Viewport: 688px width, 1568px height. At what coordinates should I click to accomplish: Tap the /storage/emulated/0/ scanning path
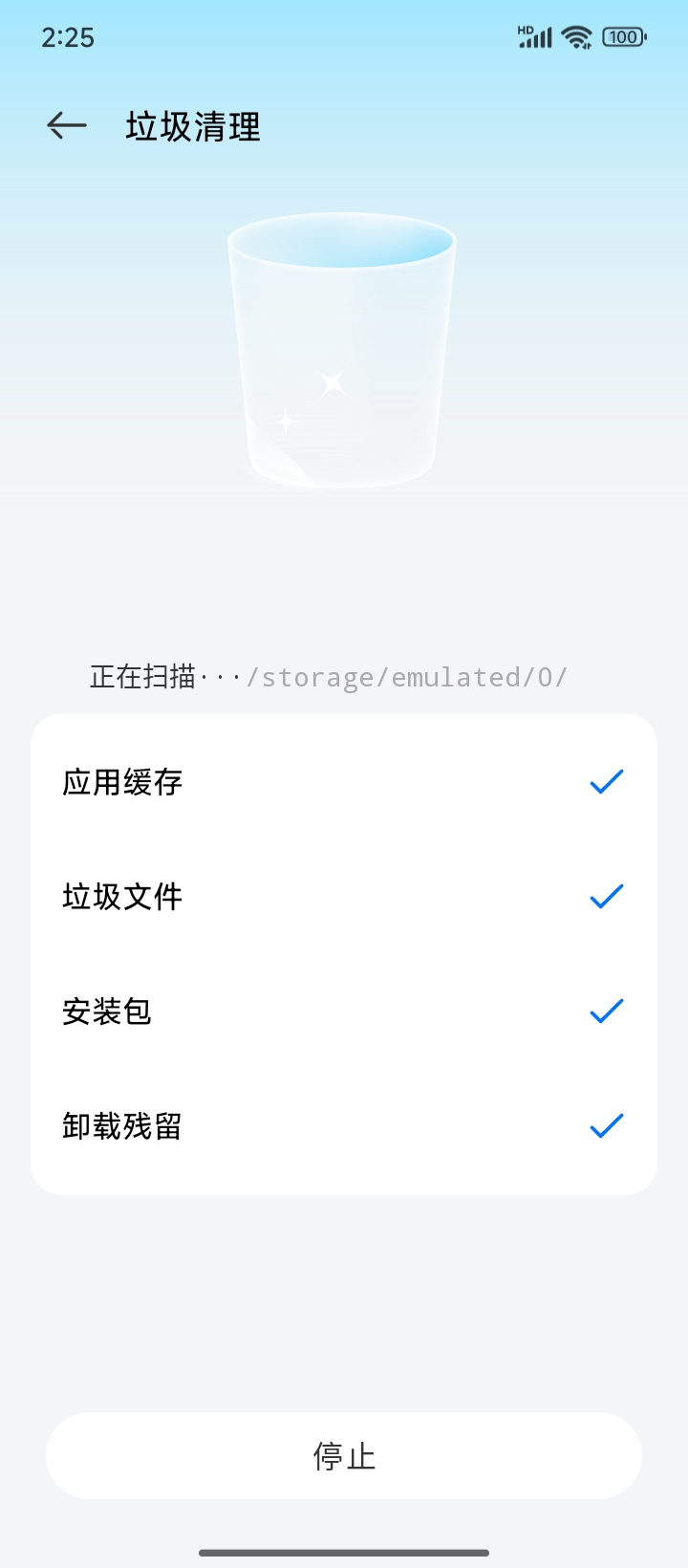pyautogui.click(x=408, y=677)
